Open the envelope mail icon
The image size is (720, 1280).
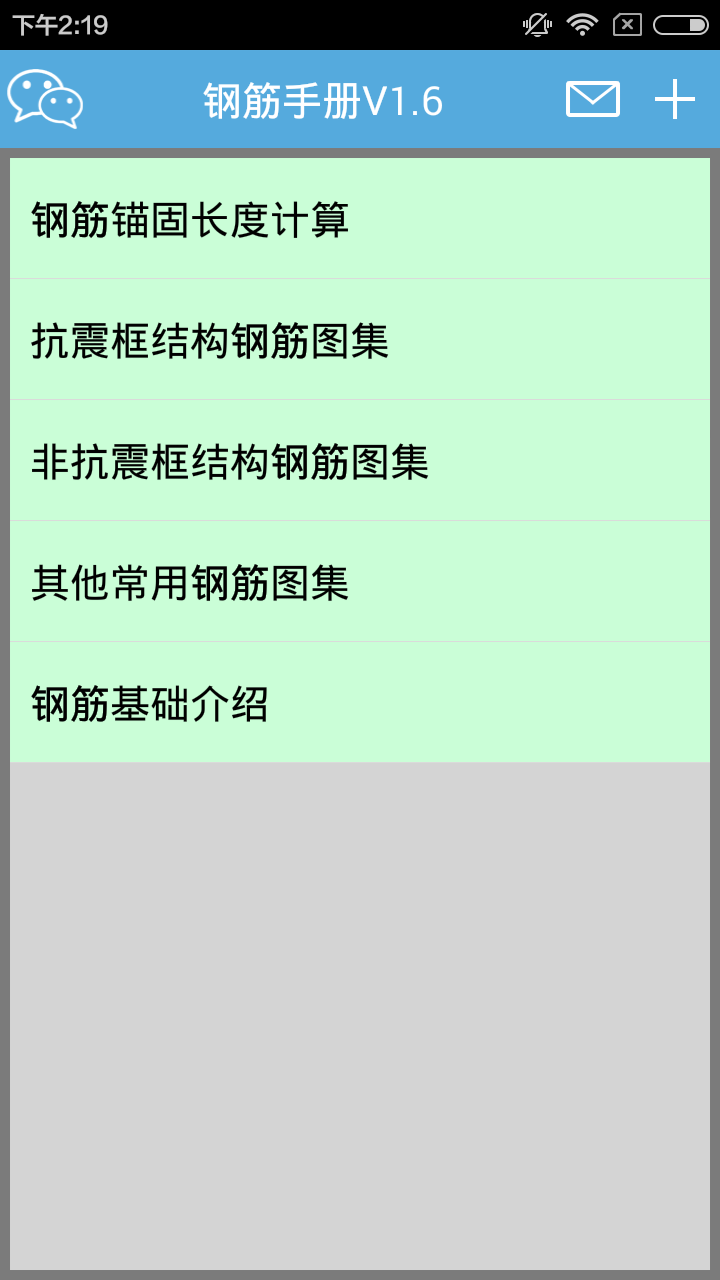pos(591,98)
